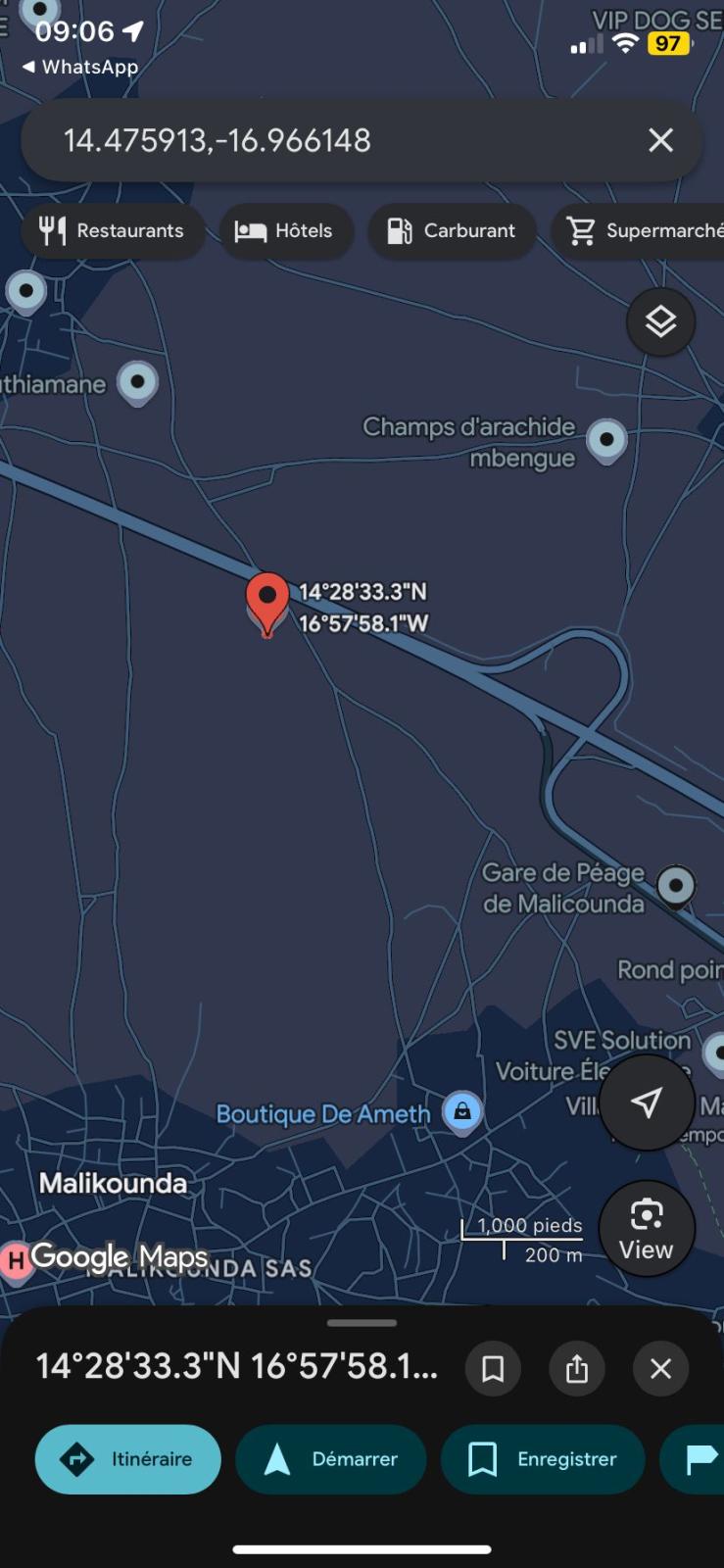This screenshot has width=724, height=1568.
Task: Select the Restaurants filter chip
Action: tap(112, 231)
